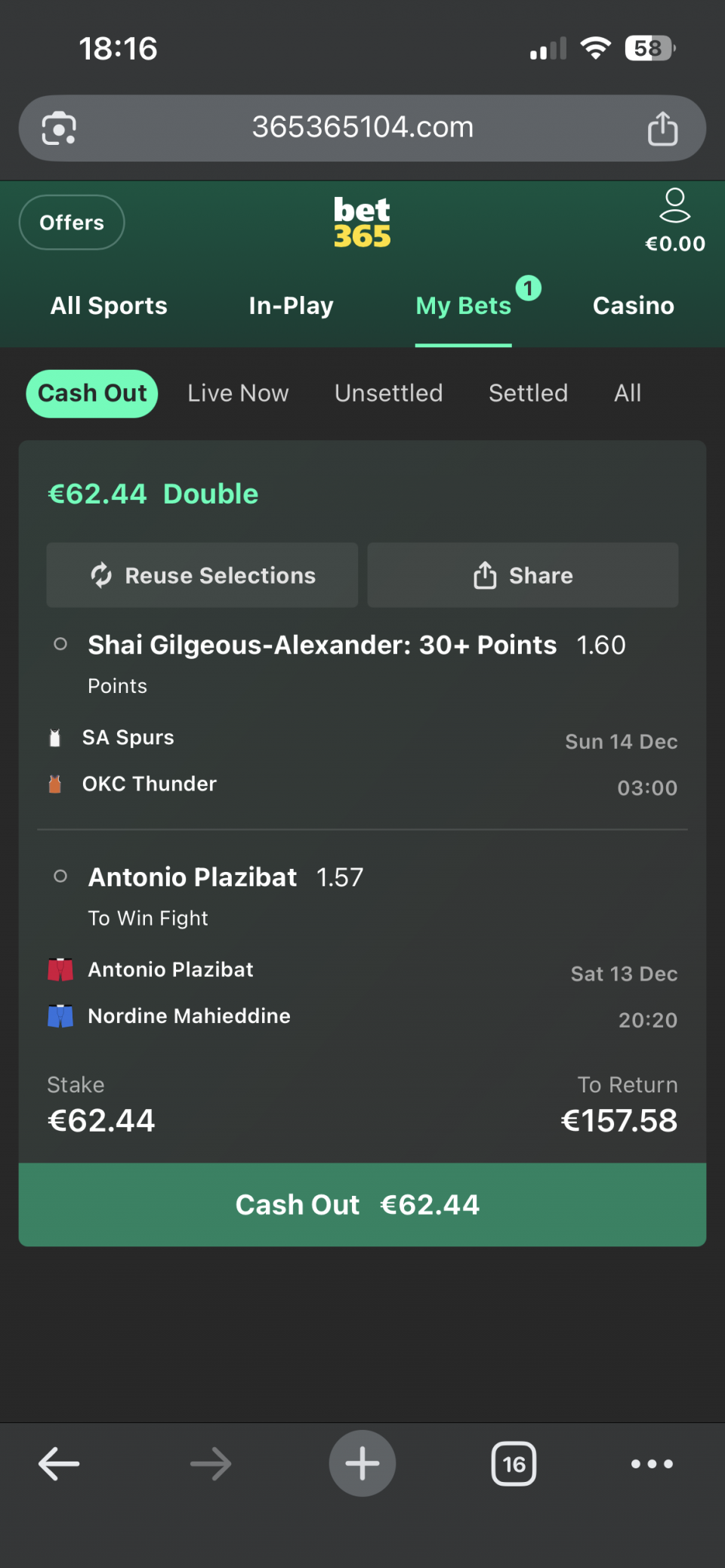Tap the browser address bar
This screenshot has width=725, height=1568.
tap(362, 128)
